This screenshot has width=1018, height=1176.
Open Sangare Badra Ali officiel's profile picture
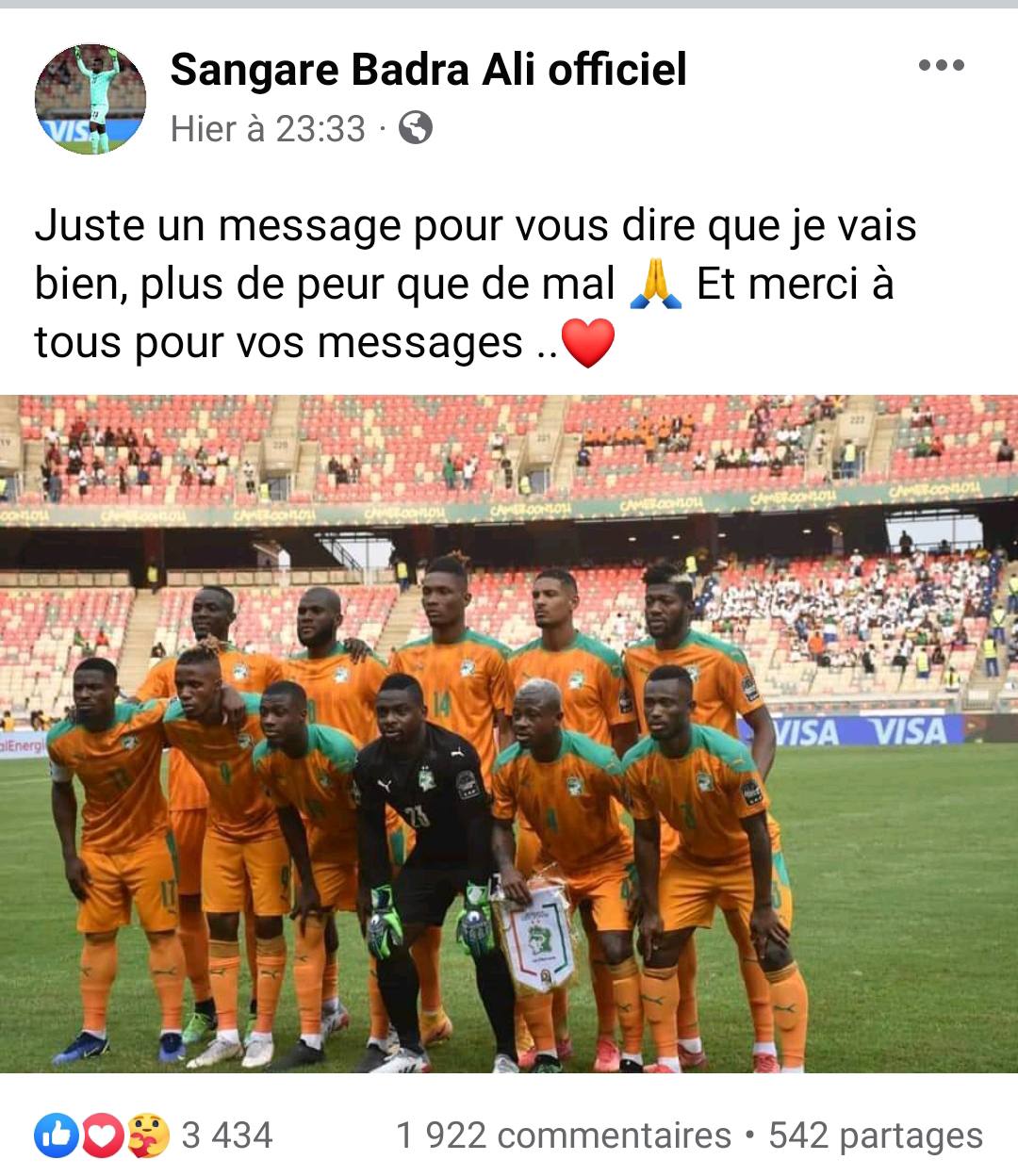pos(90,99)
